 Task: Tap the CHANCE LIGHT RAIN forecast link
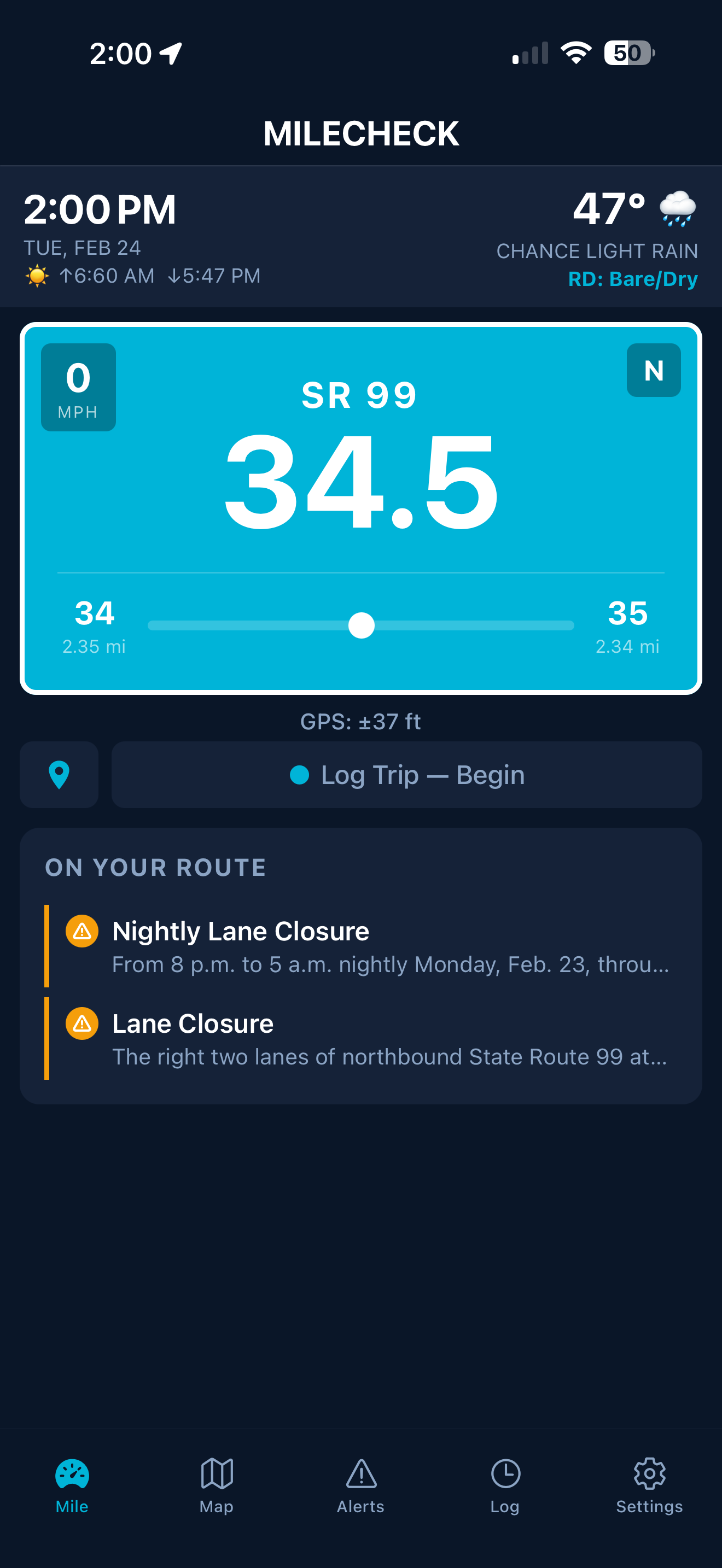598,251
